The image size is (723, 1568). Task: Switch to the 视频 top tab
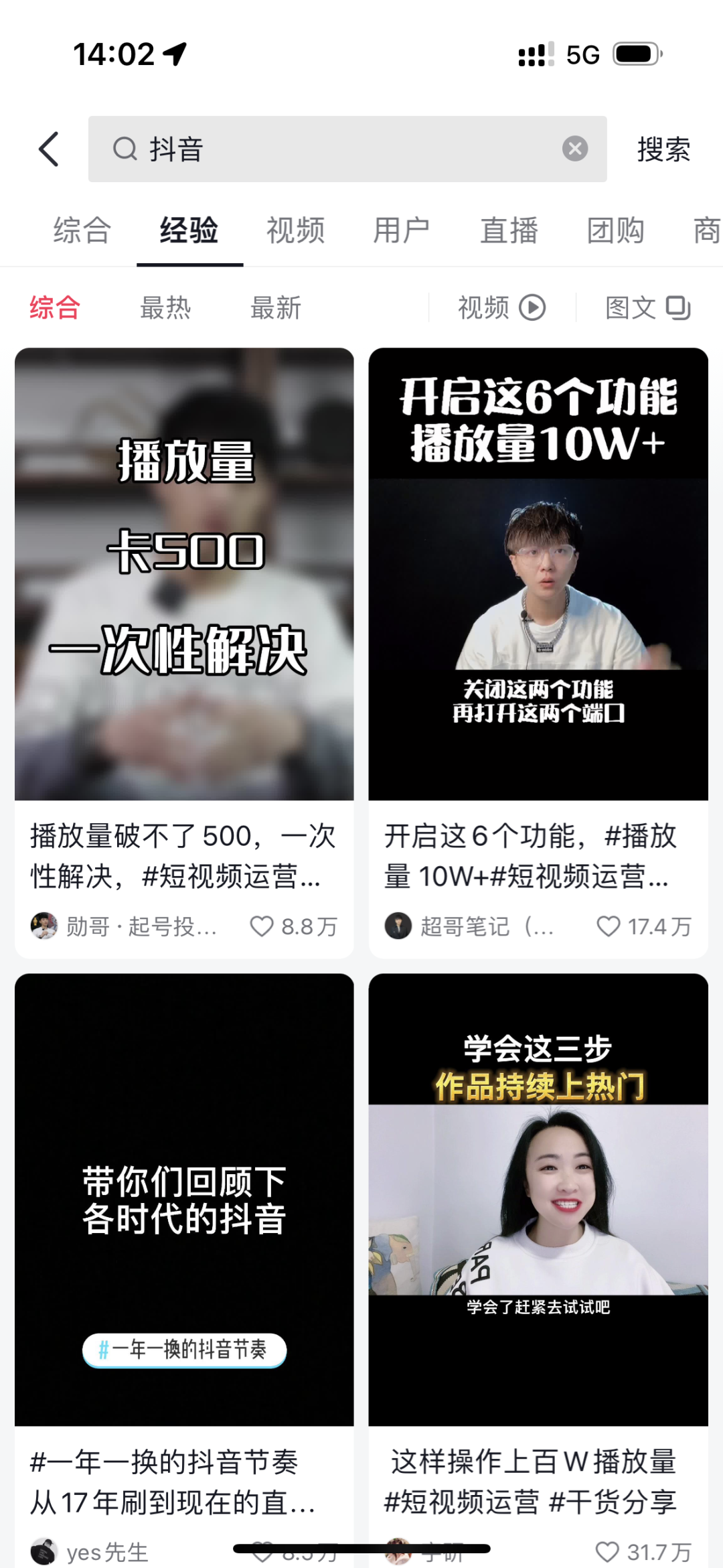(x=295, y=230)
